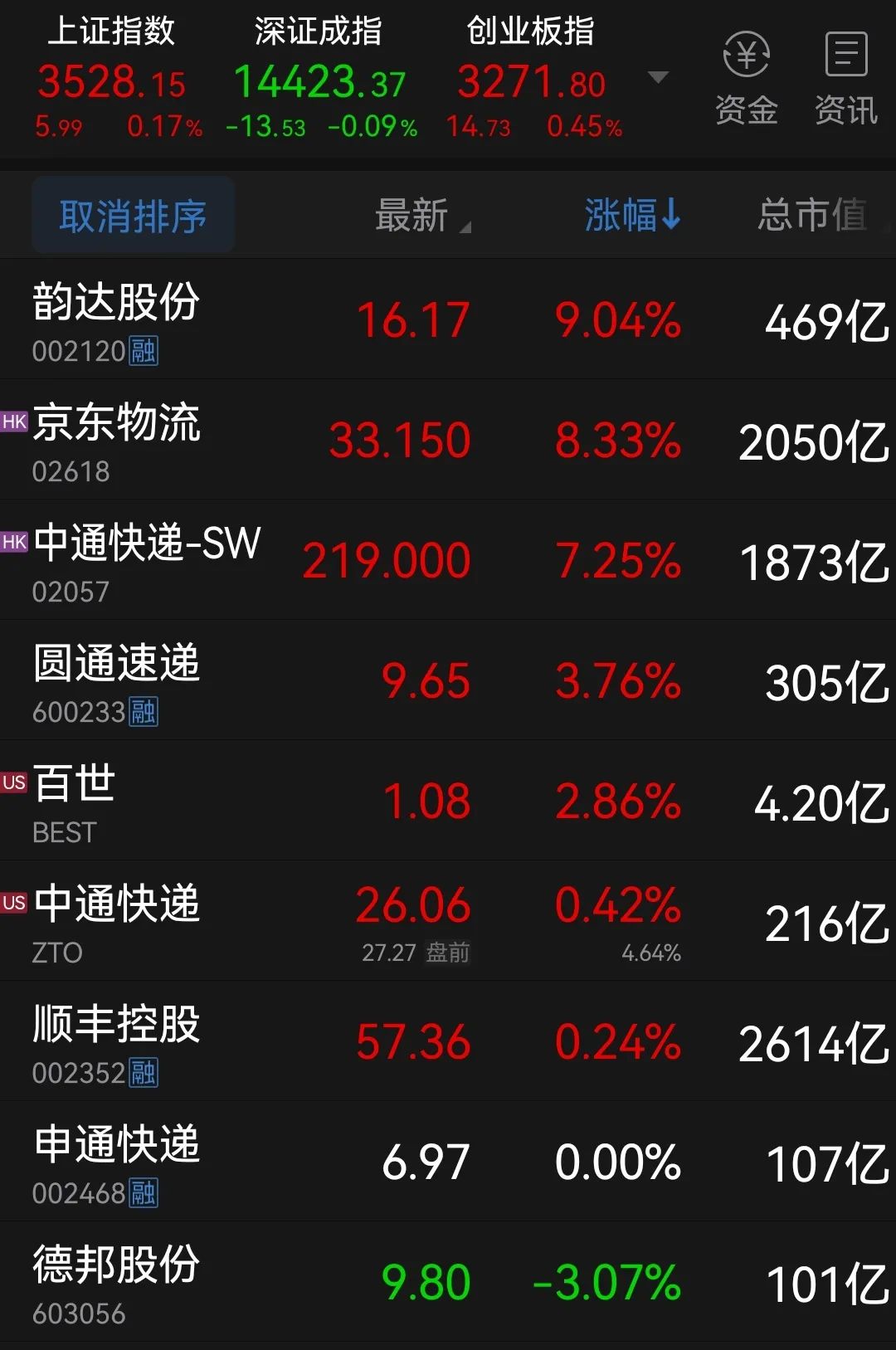Select the 创业板指 index value 3271.80
Viewport: 896px width, 1350px height.
point(528,83)
